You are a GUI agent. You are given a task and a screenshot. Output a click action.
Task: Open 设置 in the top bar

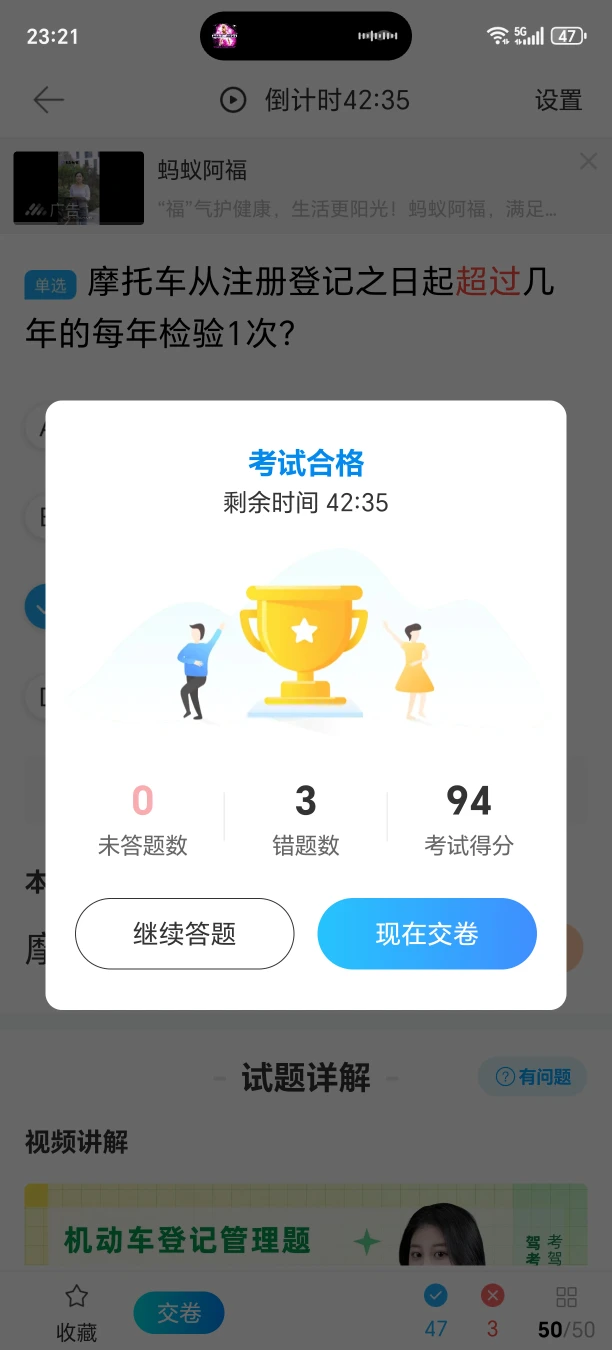point(558,100)
